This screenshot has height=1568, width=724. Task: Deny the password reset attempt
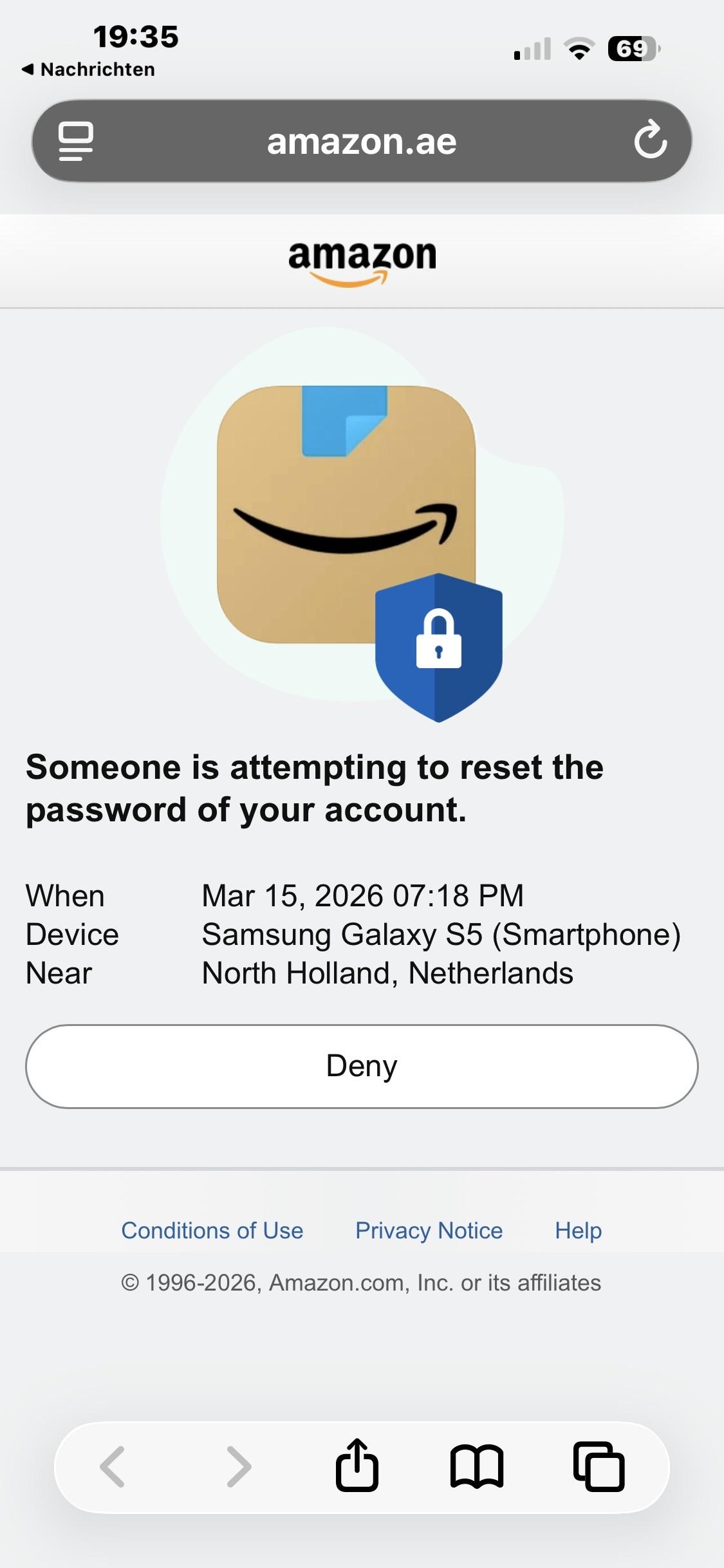pyautogui.click(x=362, y=1066)
